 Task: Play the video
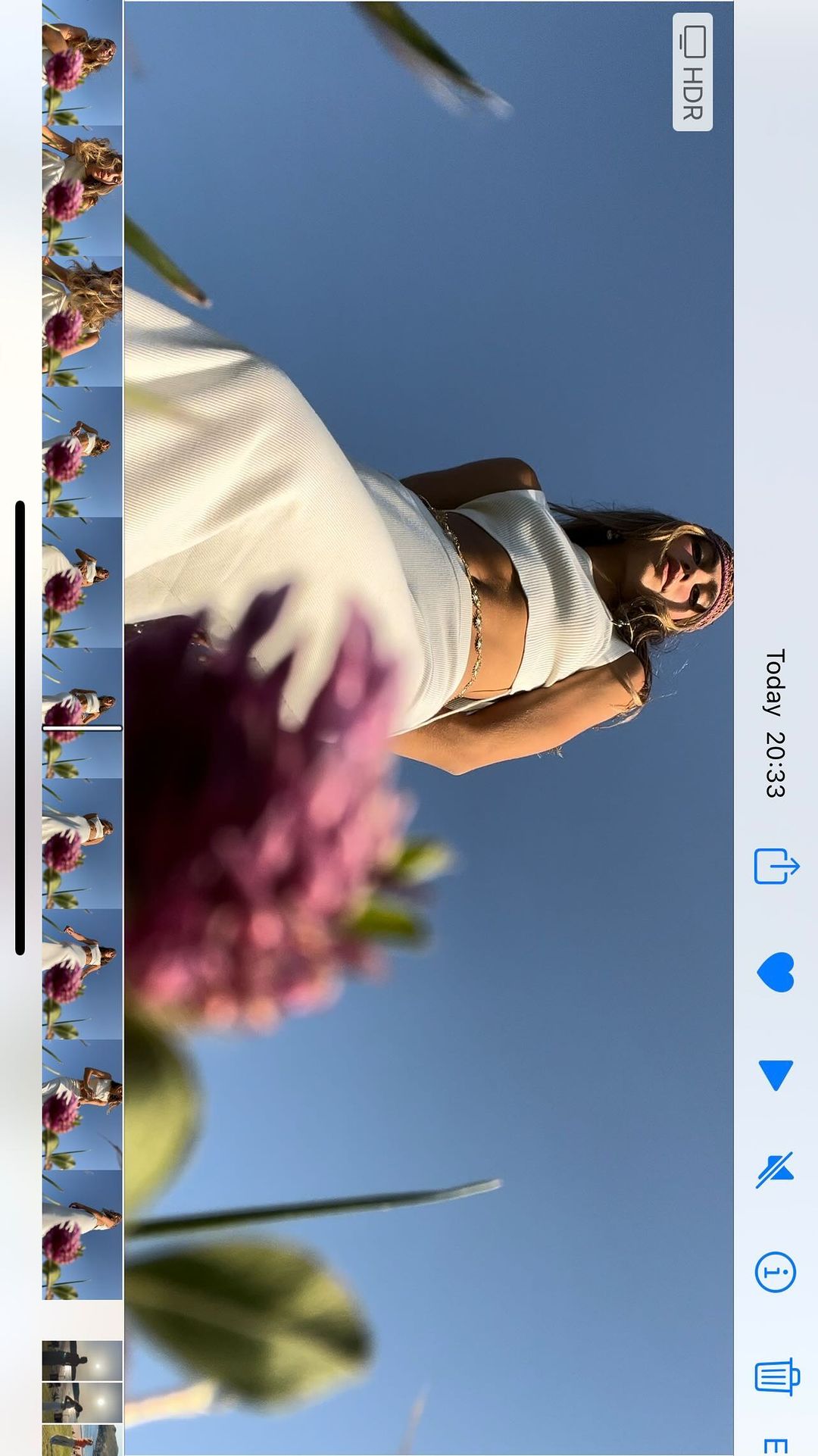click(x=776, y=1074)
